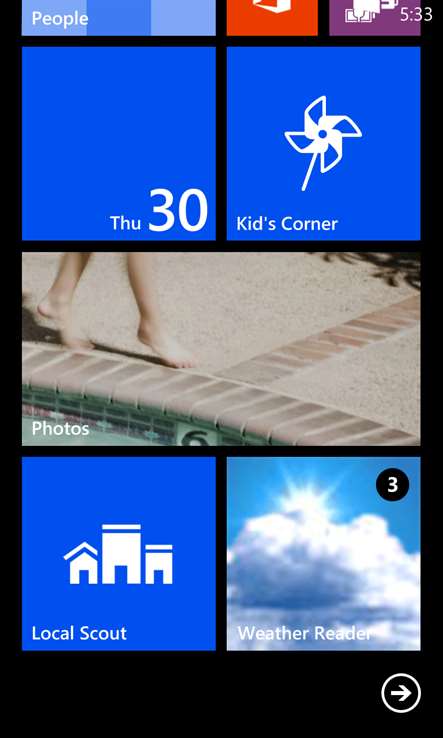Open the orange Office tile
Image resolution: width=443 pixels, height=738 pixels.
(x=272, y=17)
